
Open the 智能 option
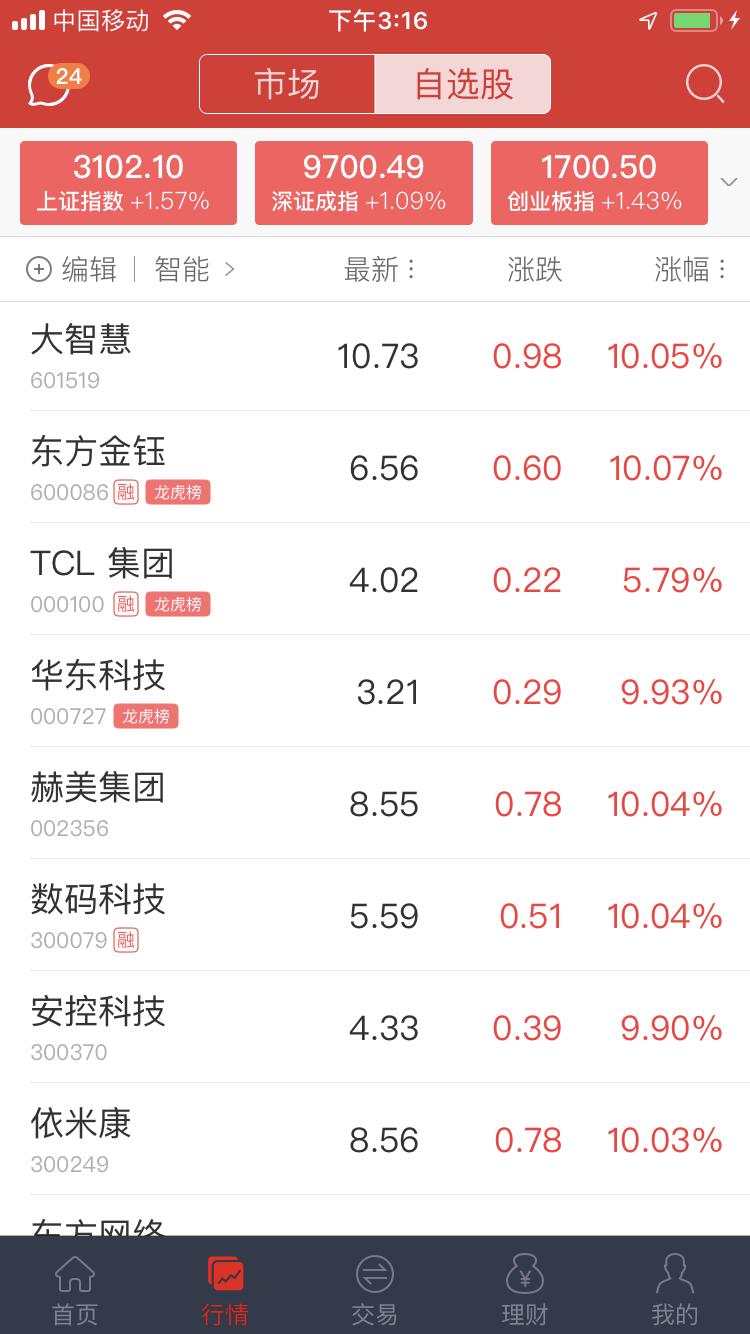pos(195,269)
